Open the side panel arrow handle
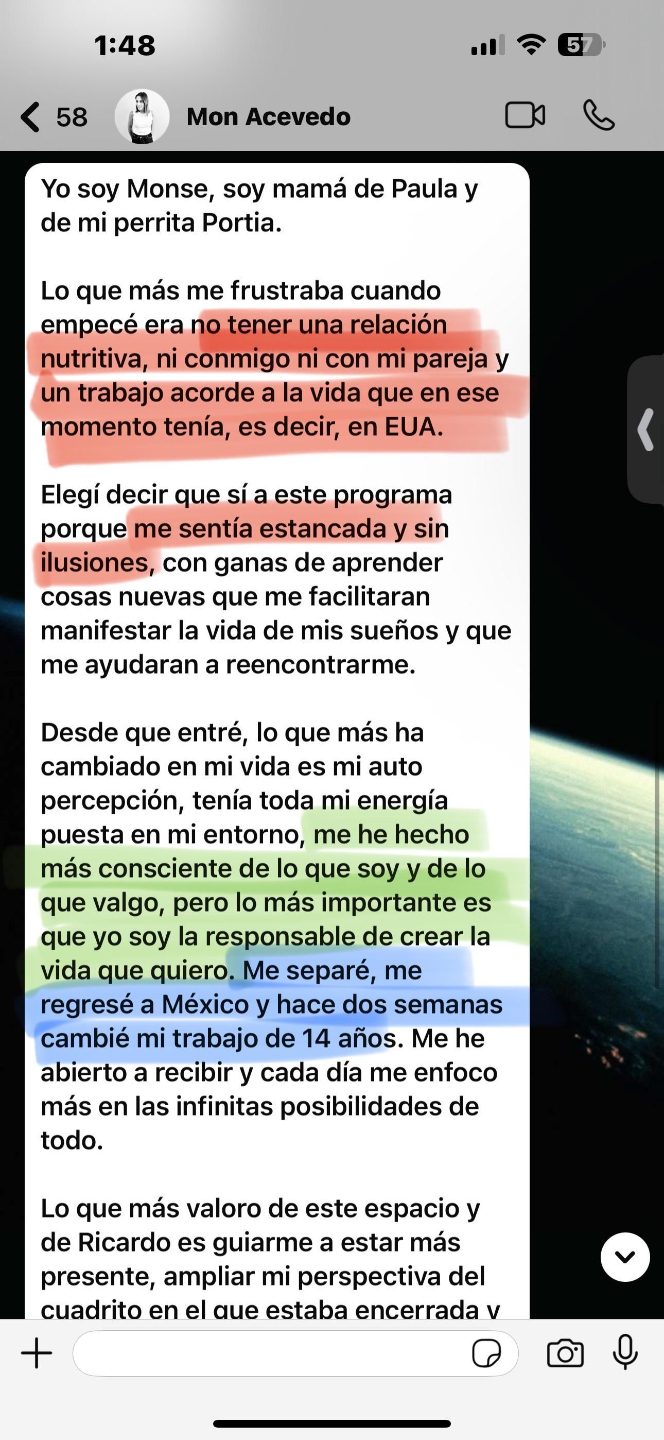The width and height of the screenshot is (664, 1440). click(x=646, y=429)
